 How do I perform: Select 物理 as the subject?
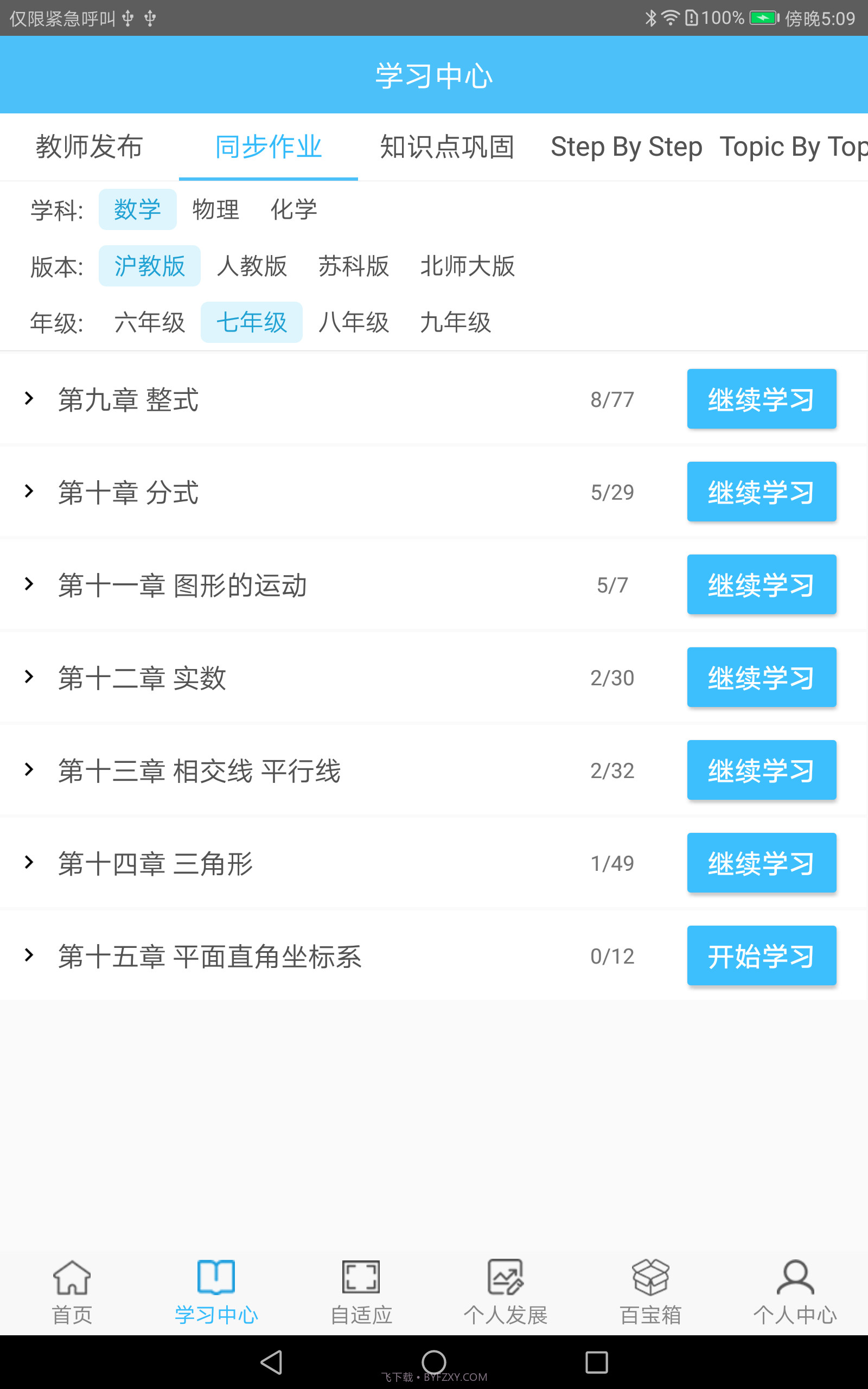216,209
